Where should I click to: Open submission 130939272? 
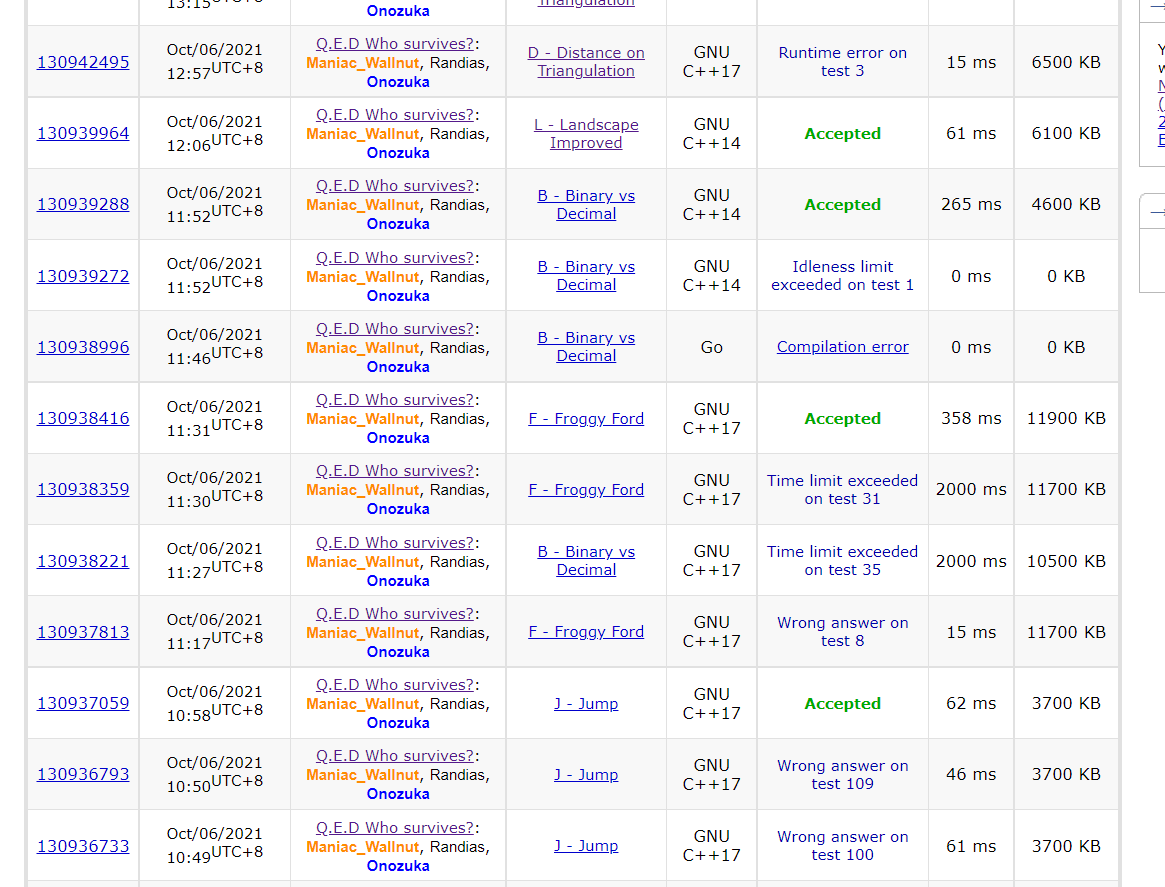pos(83,276)
